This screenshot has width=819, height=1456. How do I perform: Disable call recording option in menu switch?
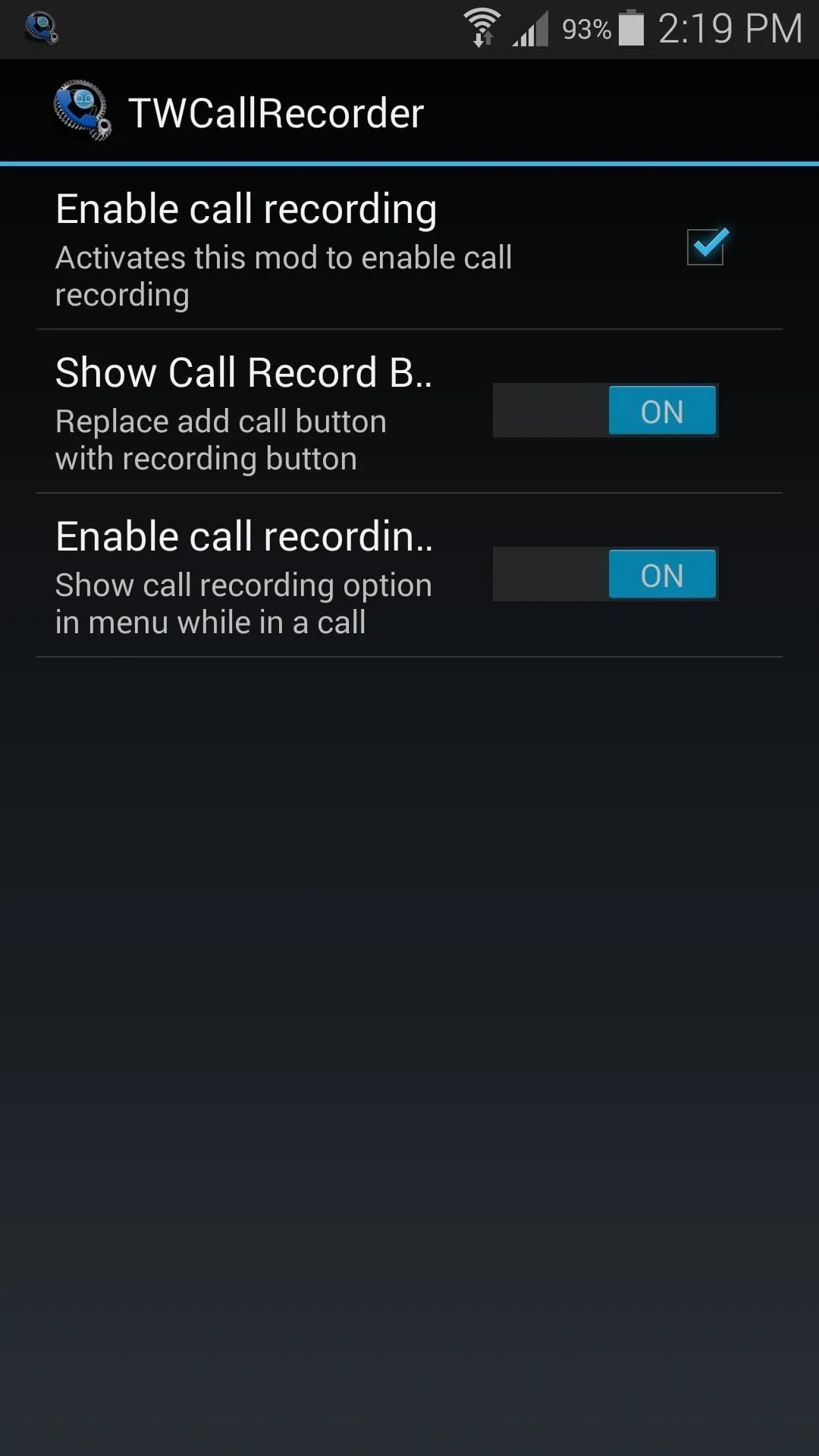tap(605, 574)
